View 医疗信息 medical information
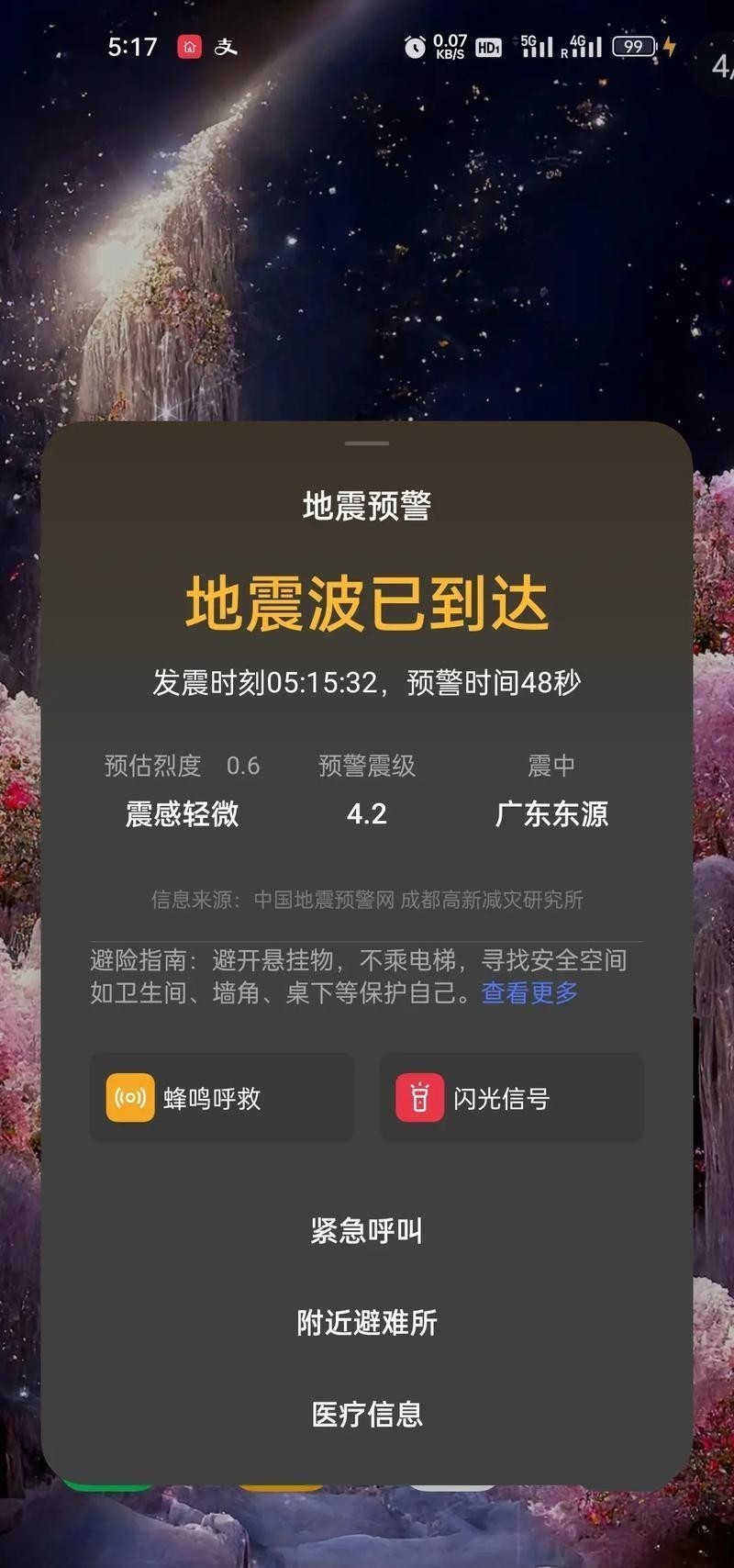 point(367,1414)
